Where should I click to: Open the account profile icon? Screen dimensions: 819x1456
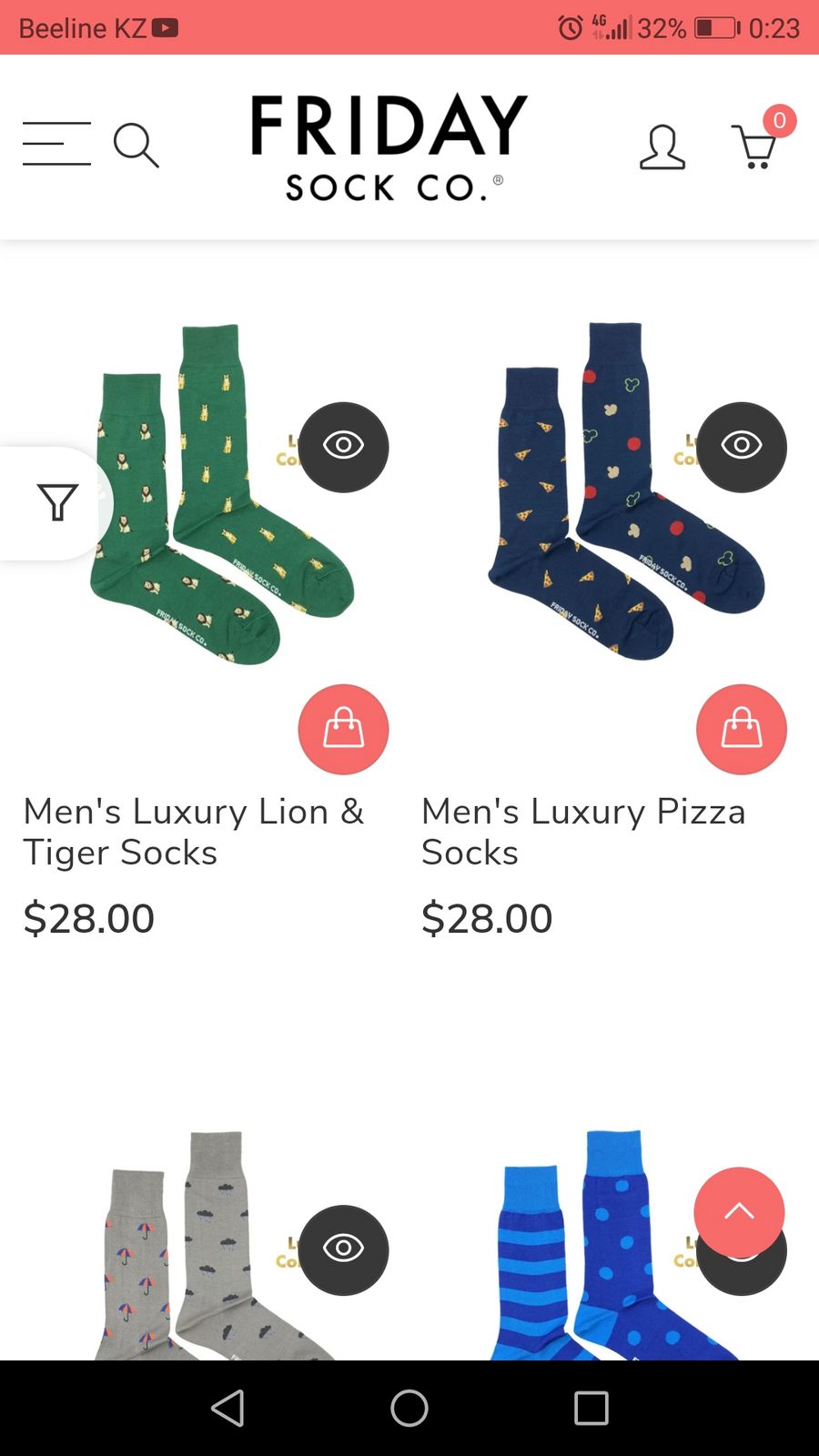662,147
